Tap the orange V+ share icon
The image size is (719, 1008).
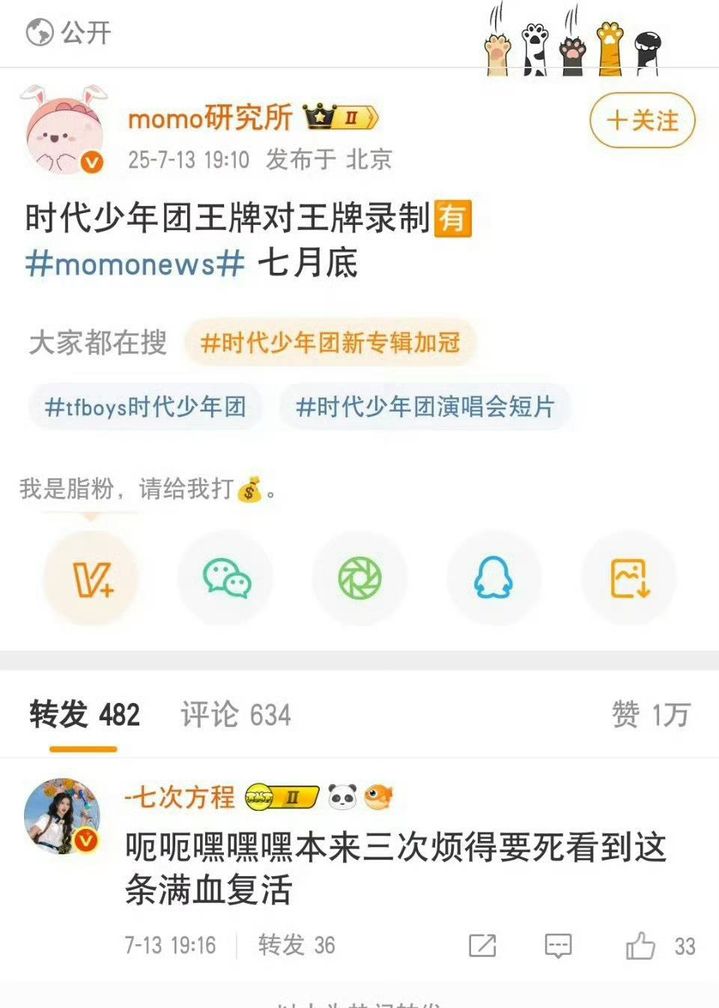[90, 578]
